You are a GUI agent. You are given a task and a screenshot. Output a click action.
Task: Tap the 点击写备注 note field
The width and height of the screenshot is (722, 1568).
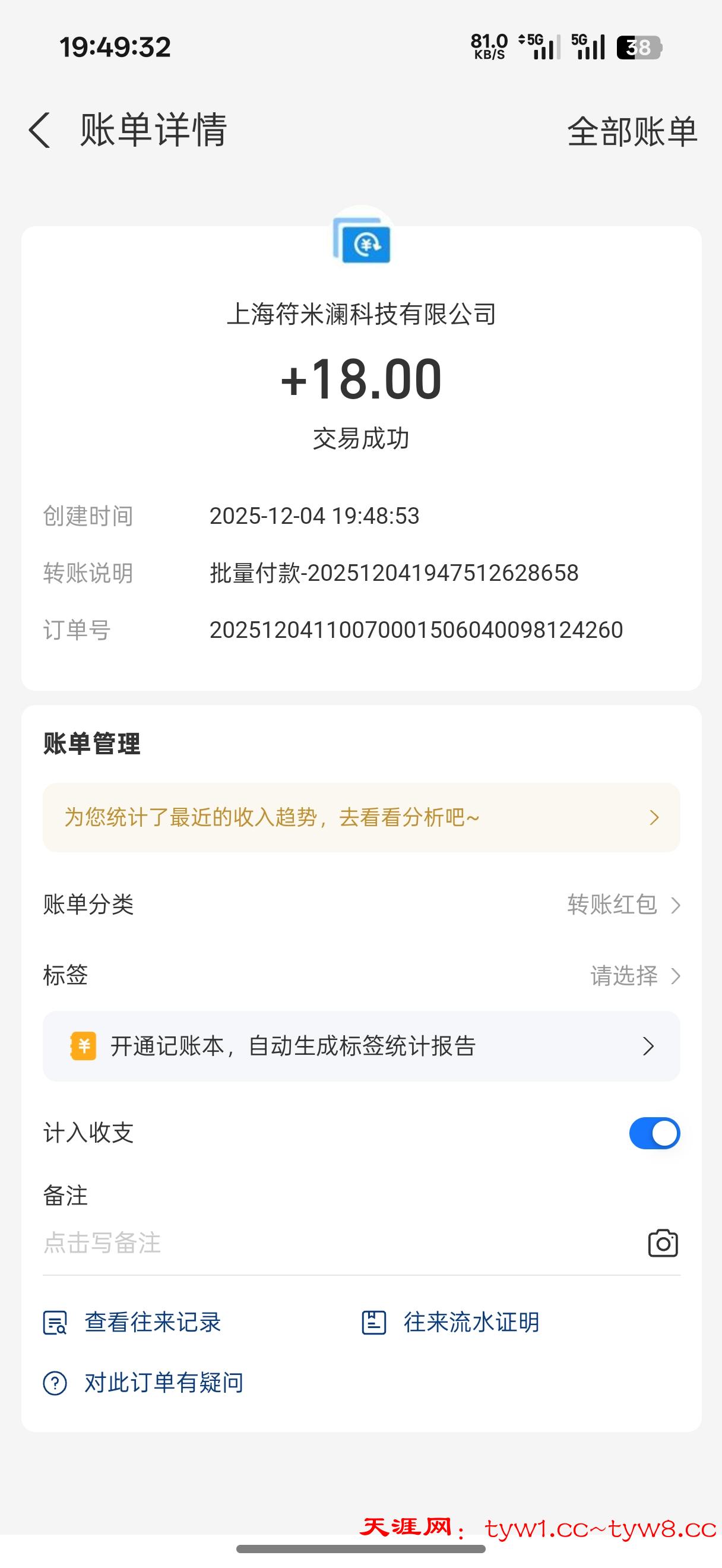pyautogui.click(x=304, y=1243)
